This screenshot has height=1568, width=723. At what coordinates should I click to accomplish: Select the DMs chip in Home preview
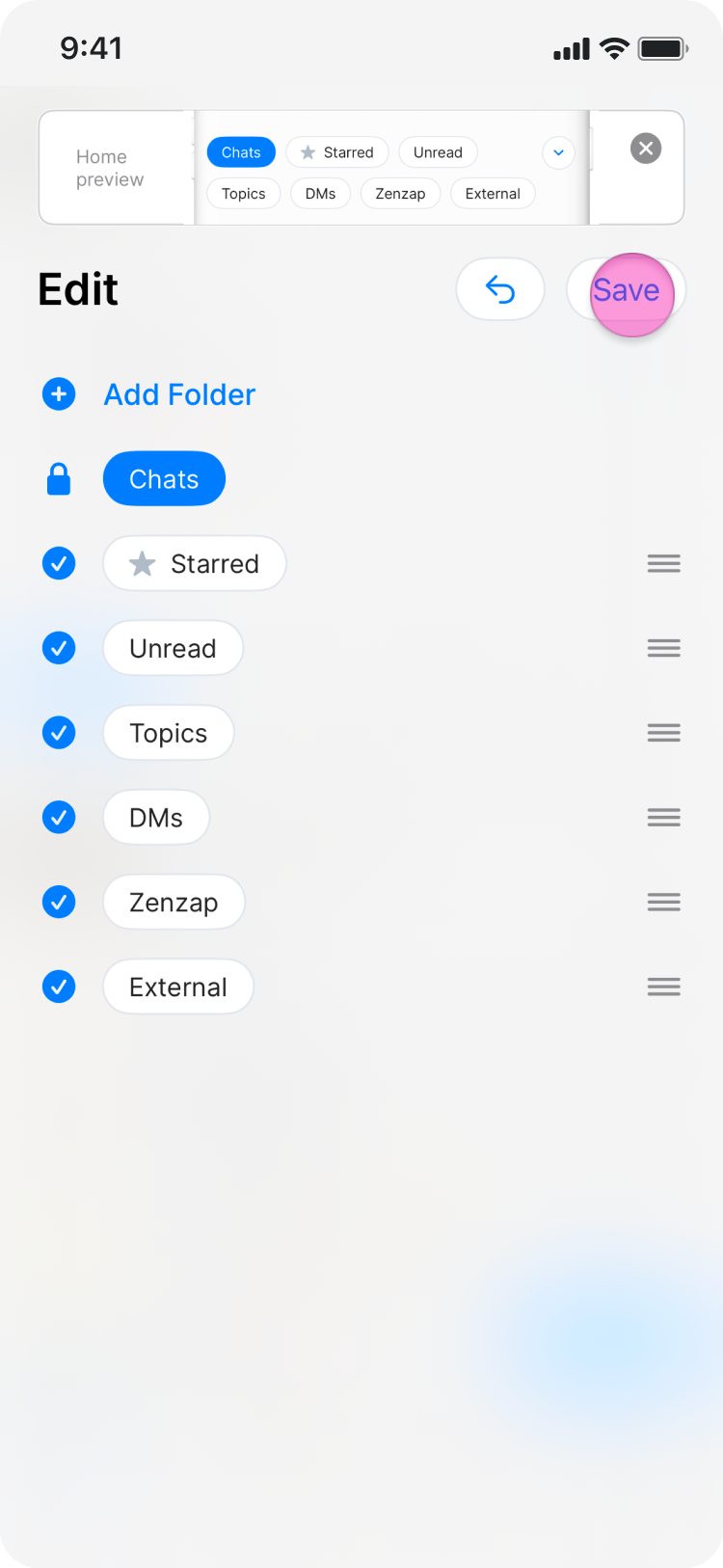320,194
